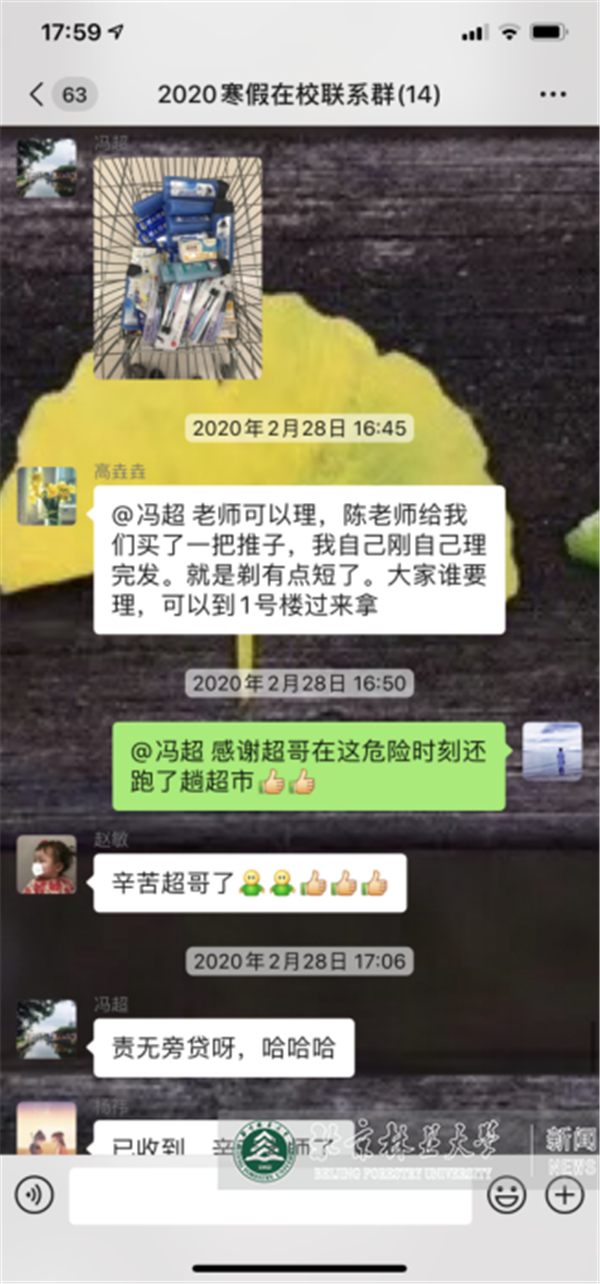Viewport: 600px width, 1284px height.
Task: Open 赵敏's profile avatar
Action: tap(46, 864)
